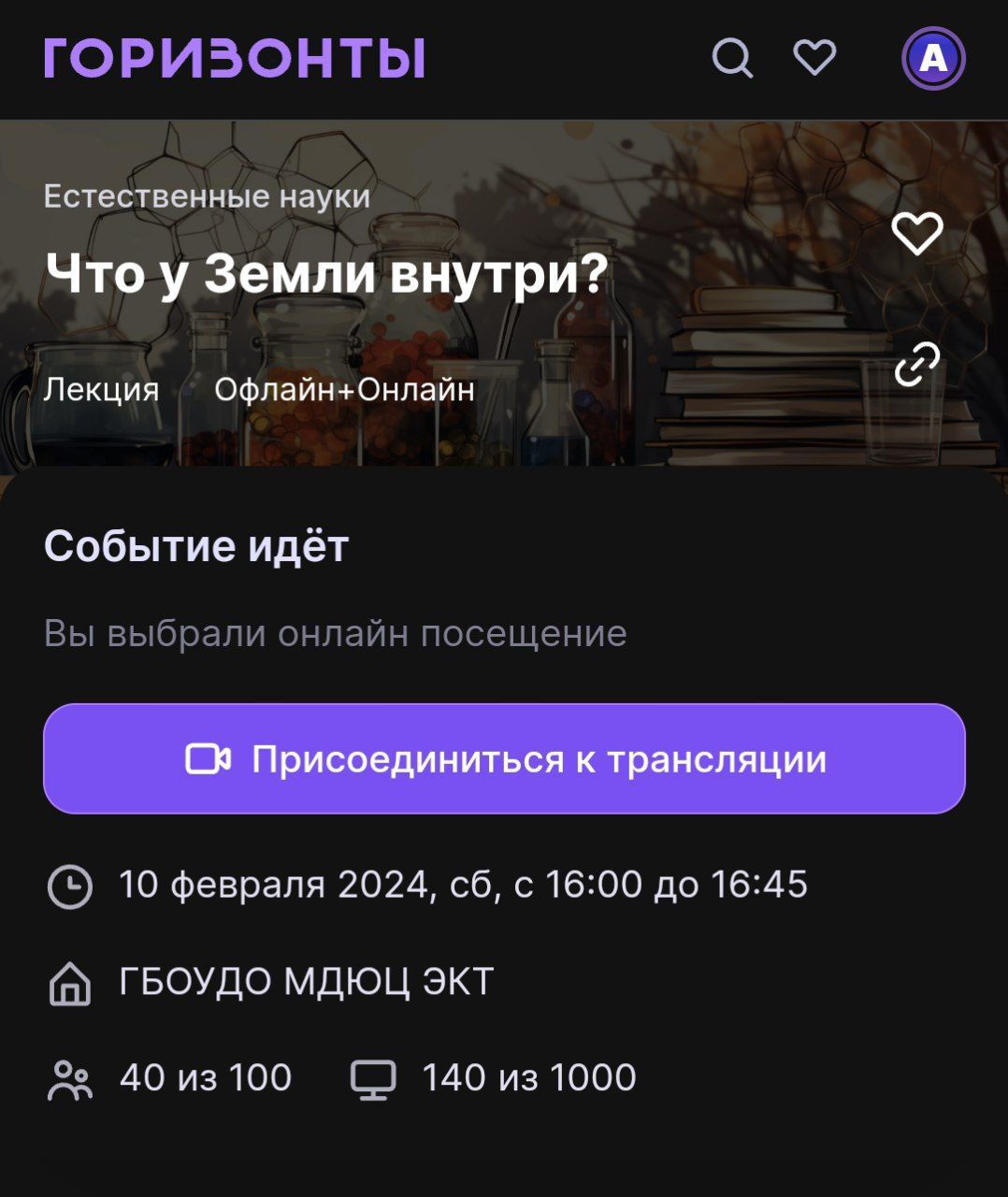Viewport: 1008px width, 1197px height.
Task: Tap Присоединиться к трансляции button
Action: click(x=504, y=758)
